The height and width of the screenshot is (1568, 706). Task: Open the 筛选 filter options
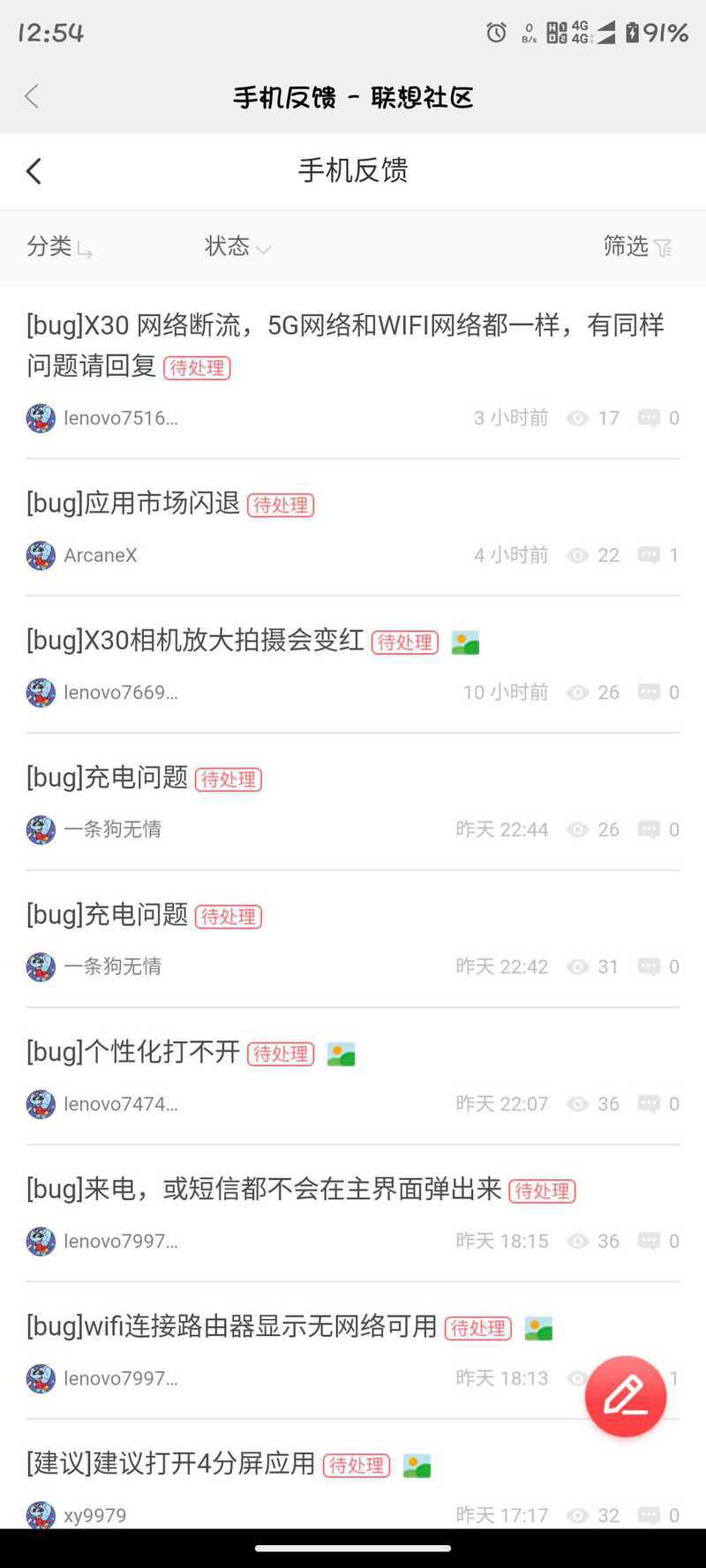pyautogui.click(x=637, y=247)
